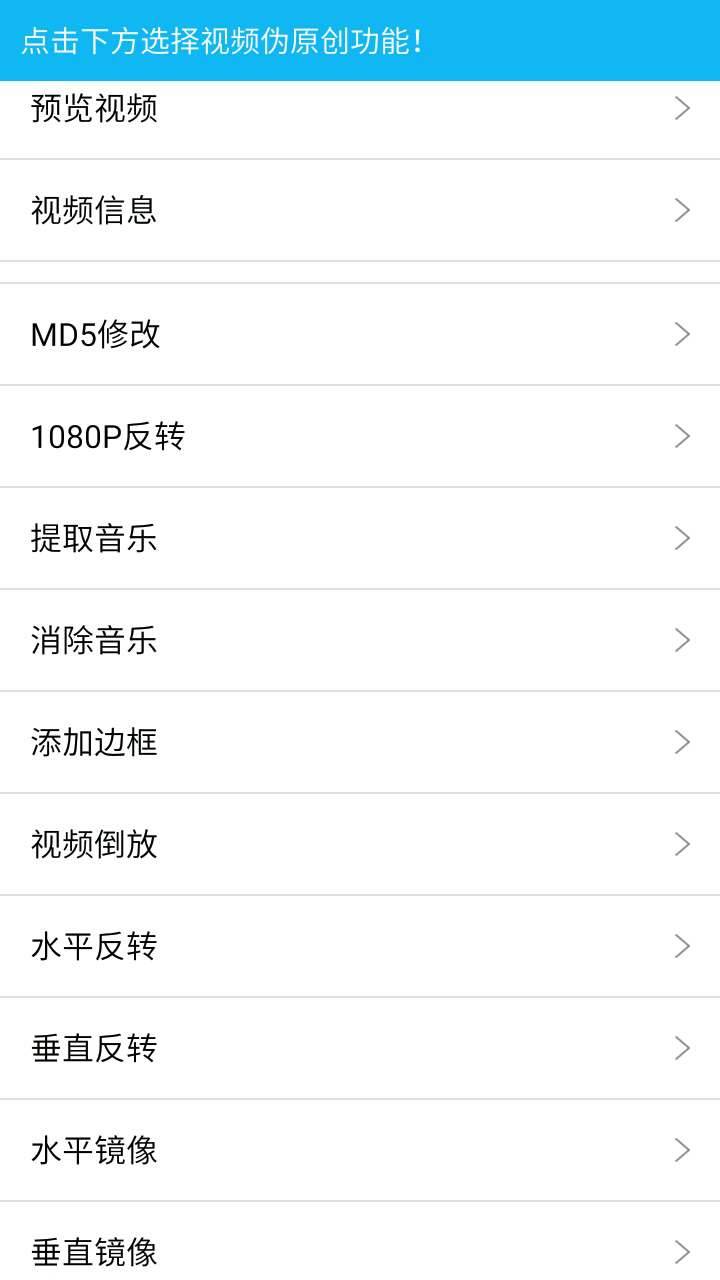720x1280 pixels.
Task: Open 提取音乐 to extract music
Action: [x=360, y=538]
